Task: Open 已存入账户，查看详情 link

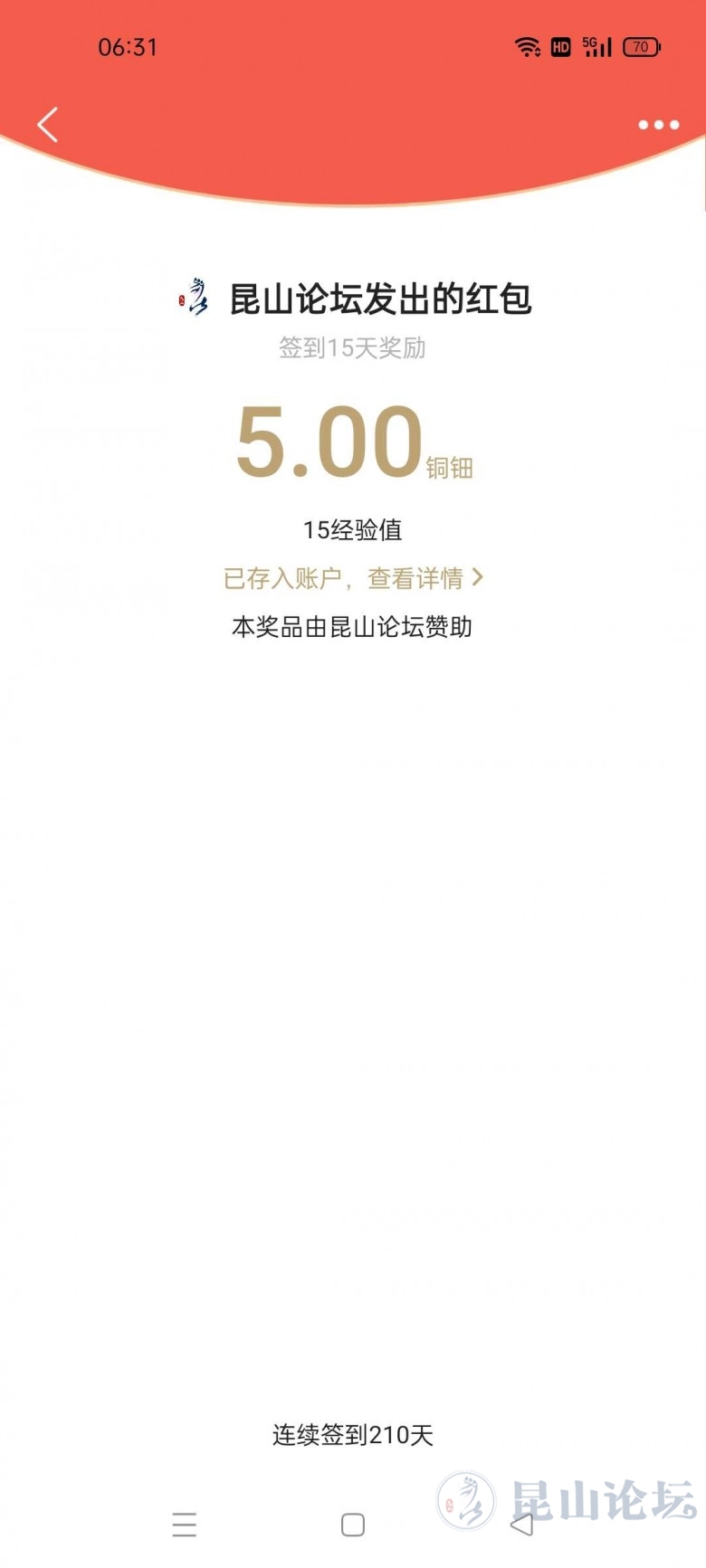Action: [353, 578]
